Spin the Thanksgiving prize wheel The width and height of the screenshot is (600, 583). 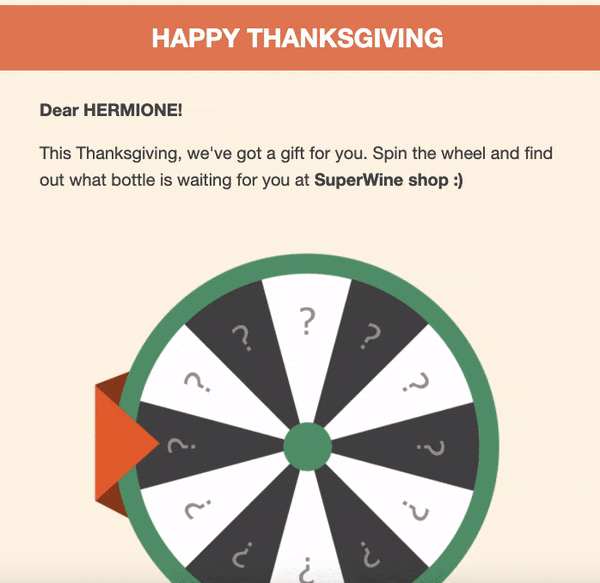pos(308,443)
